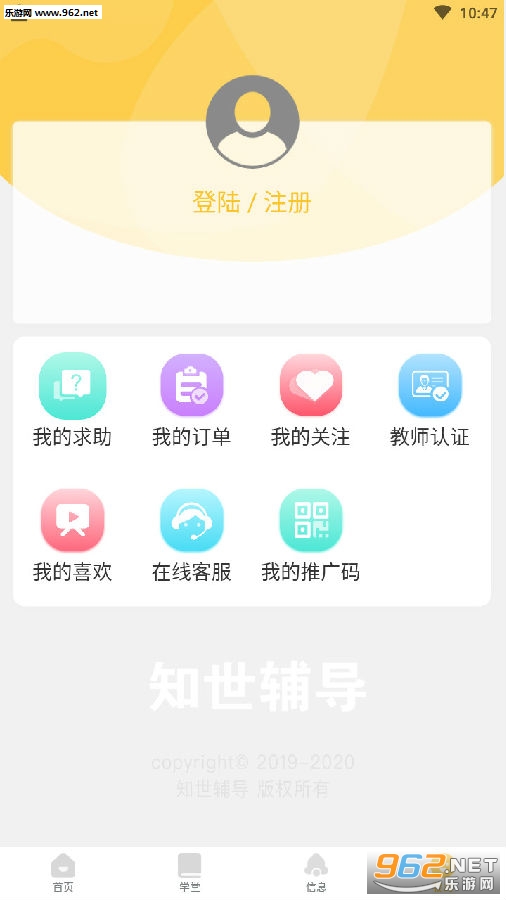Viewport: 506px width, 900px height.
Task: Switch to the 首页 home tab
Action: 63,872
